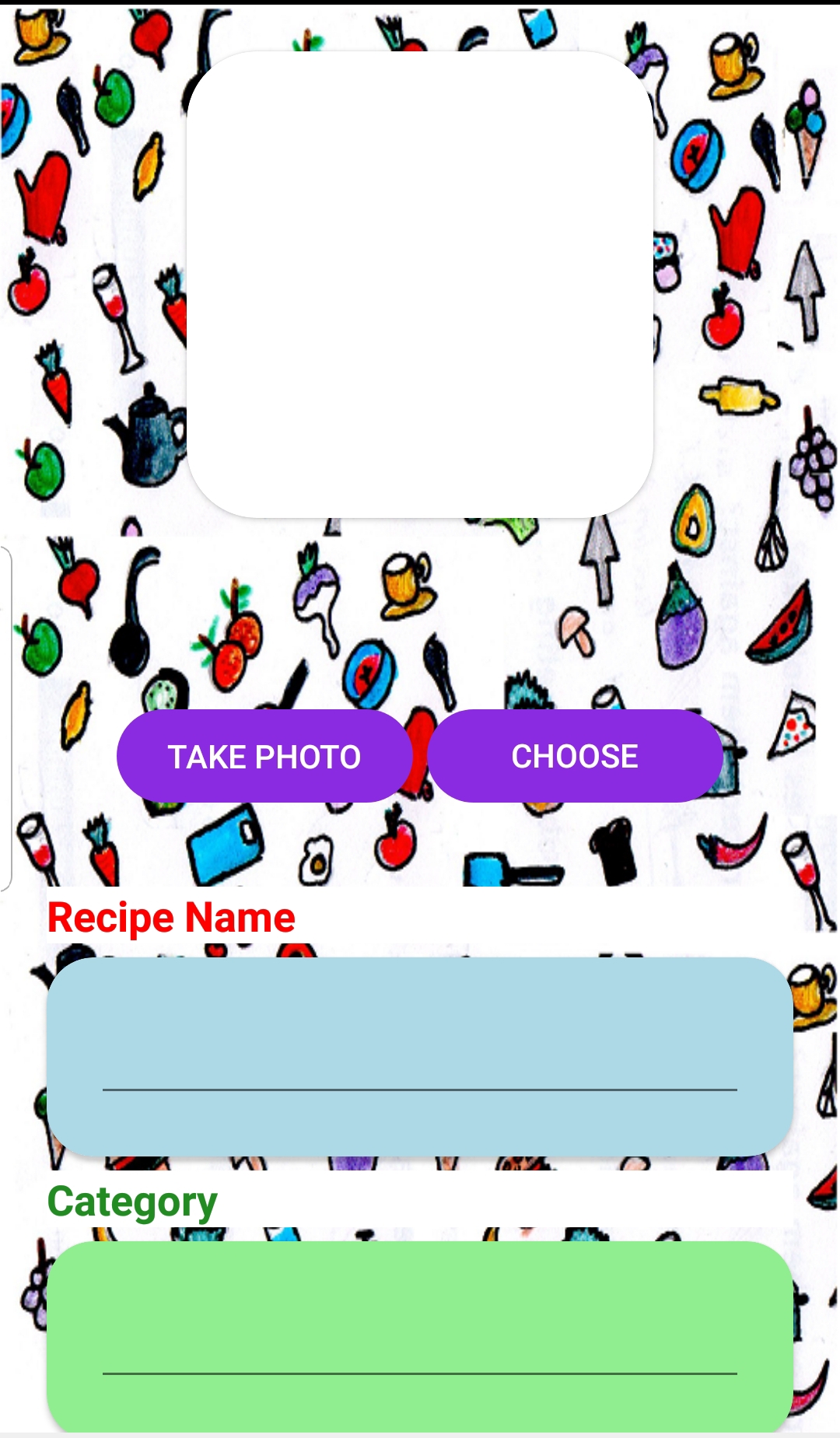Image resolution: width=840 pixels, height=1438 pixels.
Task: Focus the Category text field
Action: 420,1349
